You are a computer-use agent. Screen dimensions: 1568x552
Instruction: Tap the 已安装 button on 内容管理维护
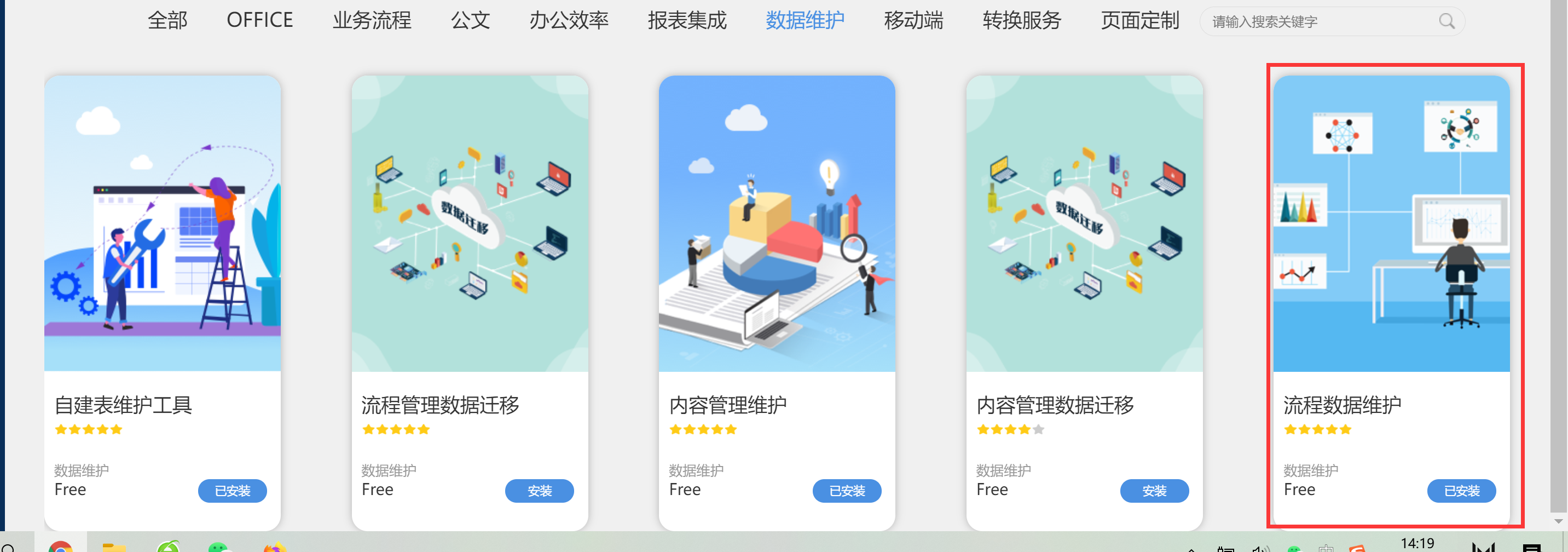[847, 491]
